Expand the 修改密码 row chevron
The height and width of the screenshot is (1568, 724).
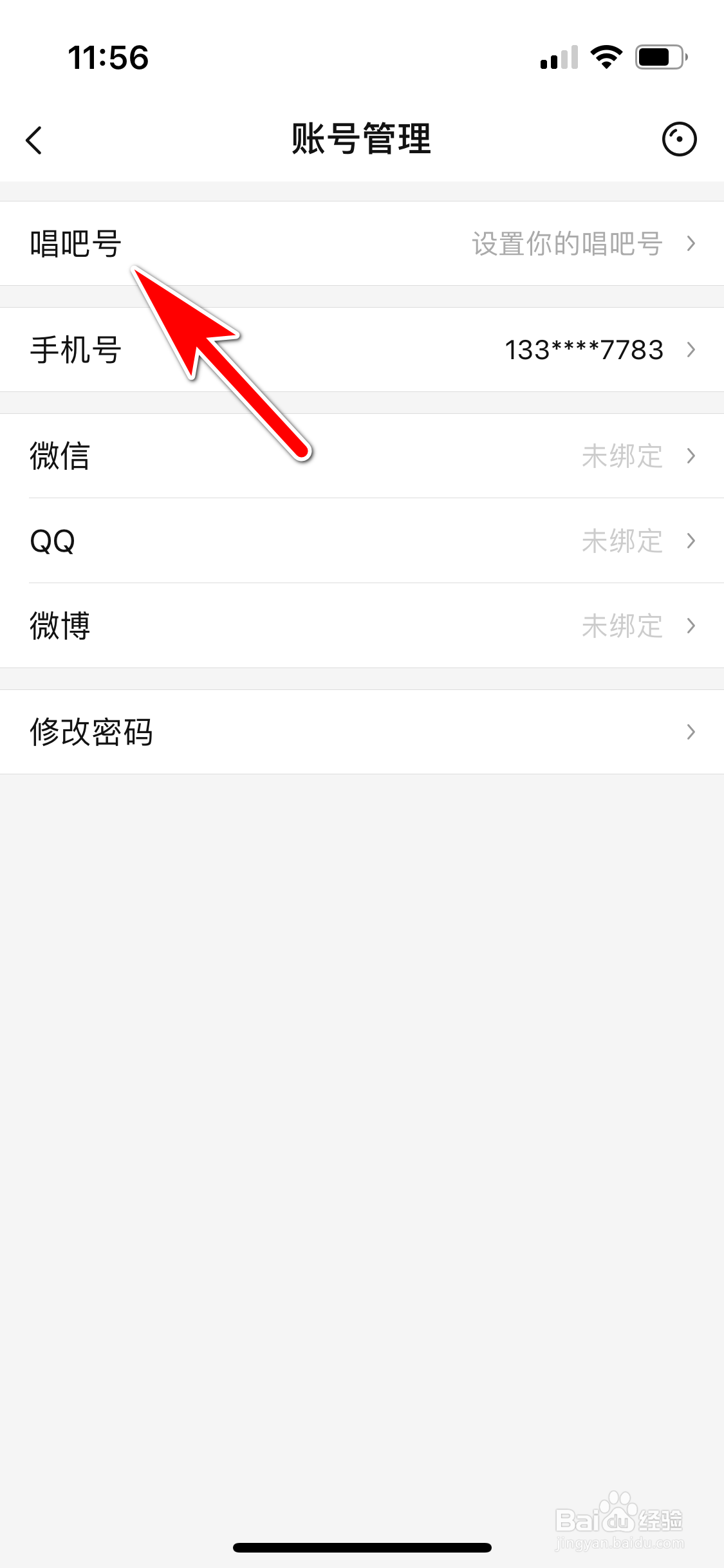coord(692,731)
